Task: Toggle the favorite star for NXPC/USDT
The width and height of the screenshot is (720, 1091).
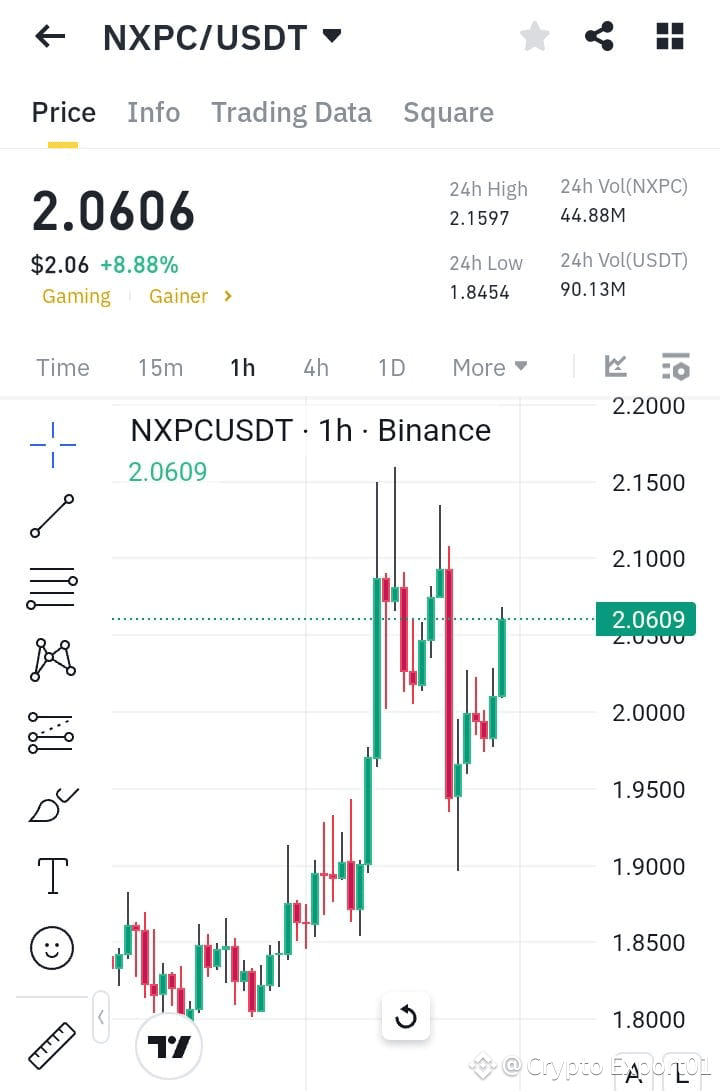Action: [x=534, y=36]
